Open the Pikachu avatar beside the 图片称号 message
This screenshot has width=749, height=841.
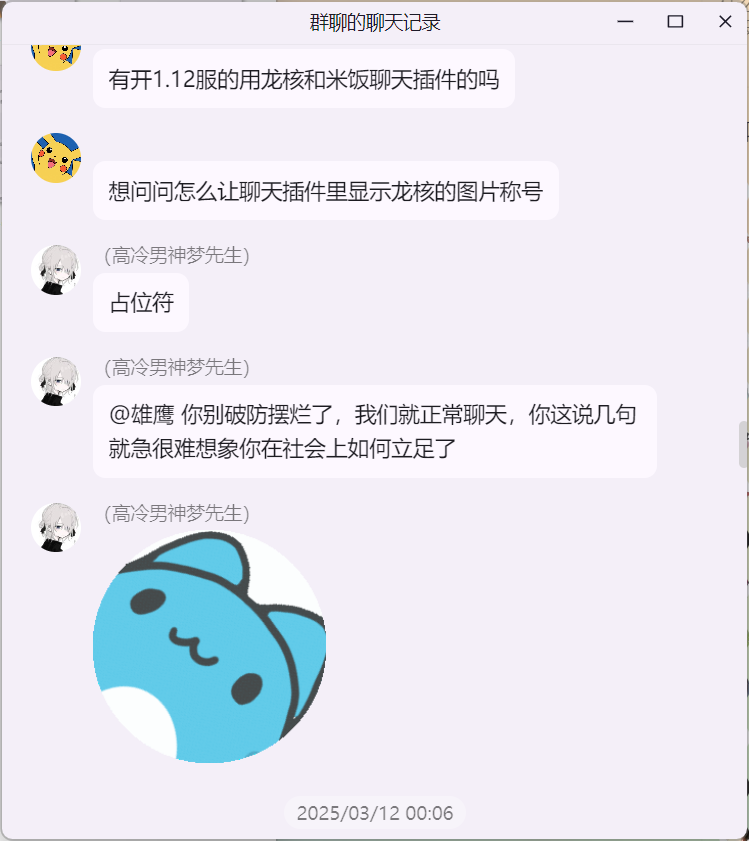coord(56,158)
